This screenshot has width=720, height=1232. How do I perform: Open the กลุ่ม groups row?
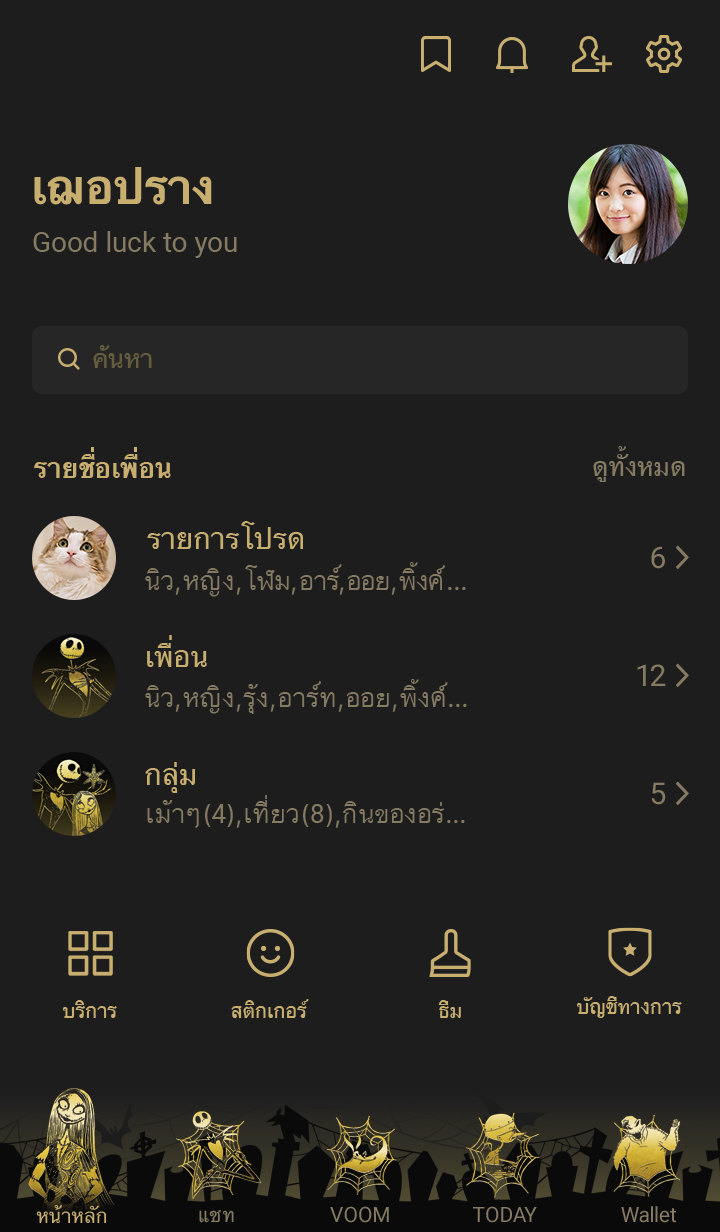click(360, 794)
